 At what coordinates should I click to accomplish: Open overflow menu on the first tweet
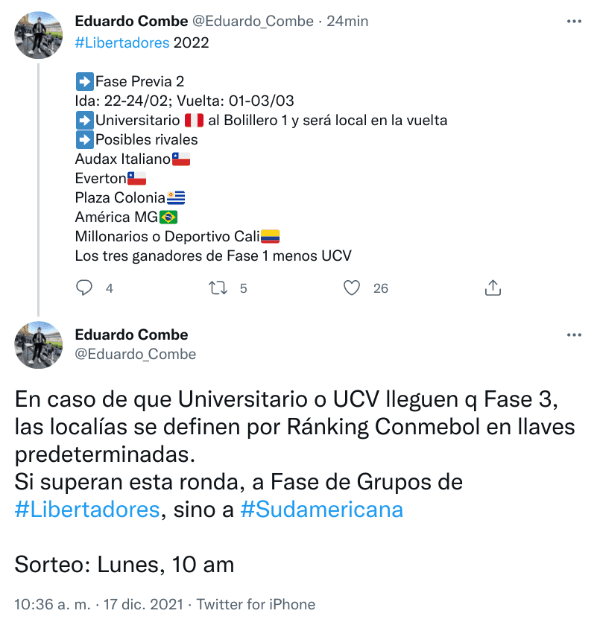[x=574, y=20]
